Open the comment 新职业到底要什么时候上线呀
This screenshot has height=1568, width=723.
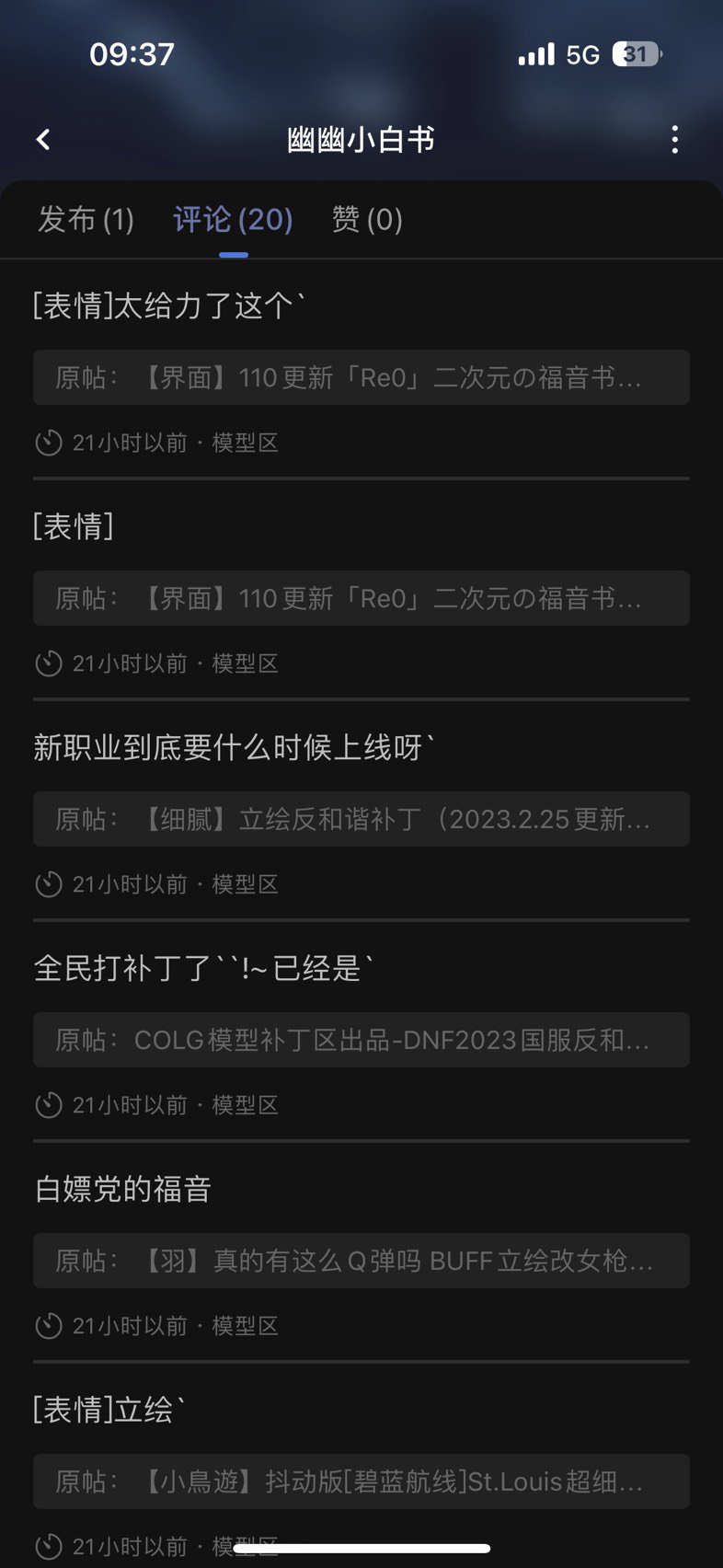(x=234, y=747)
